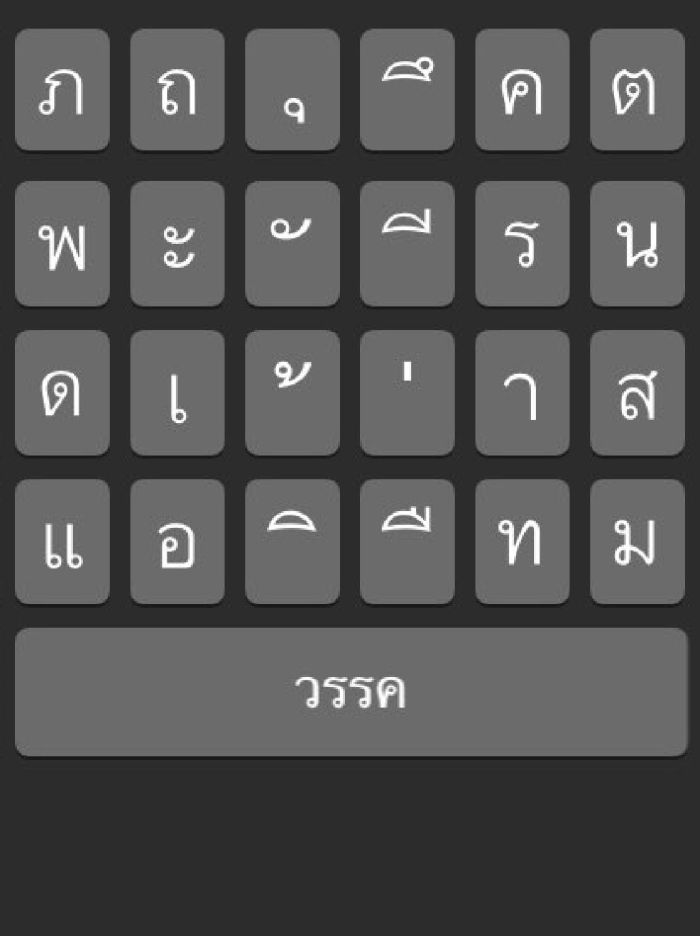Tap the อ key

pos(177,542)
